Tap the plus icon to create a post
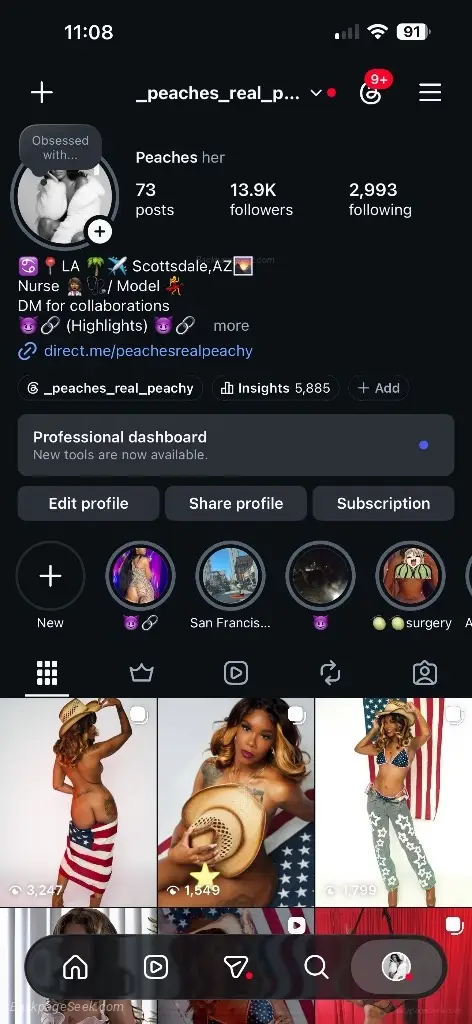Image resolution: width=472 pixels, height=1024 pixels. point(42,93)
